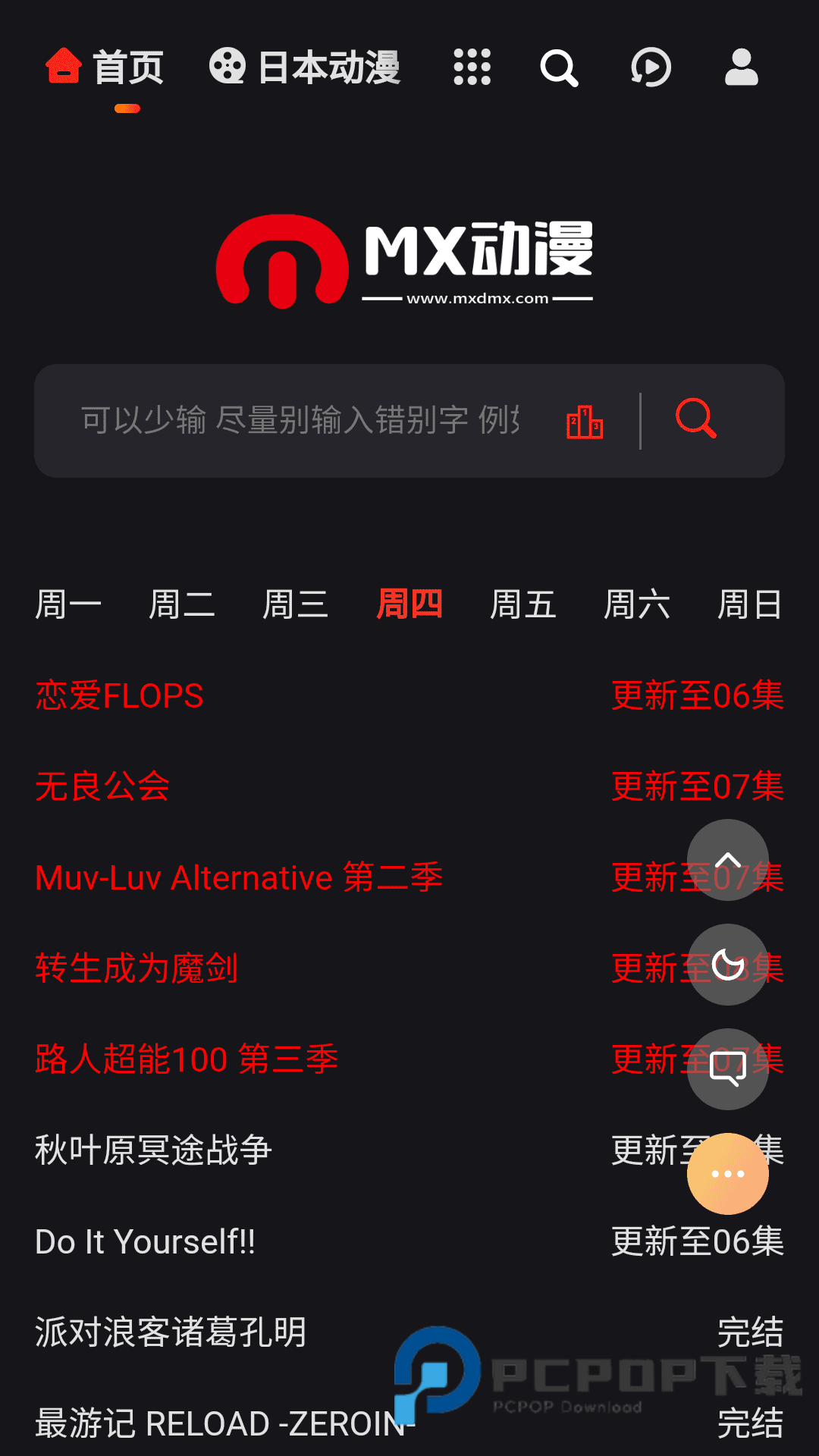Click the red magnifier inside the search box
Screen dimensions: 819x1456
click(695, 421)
